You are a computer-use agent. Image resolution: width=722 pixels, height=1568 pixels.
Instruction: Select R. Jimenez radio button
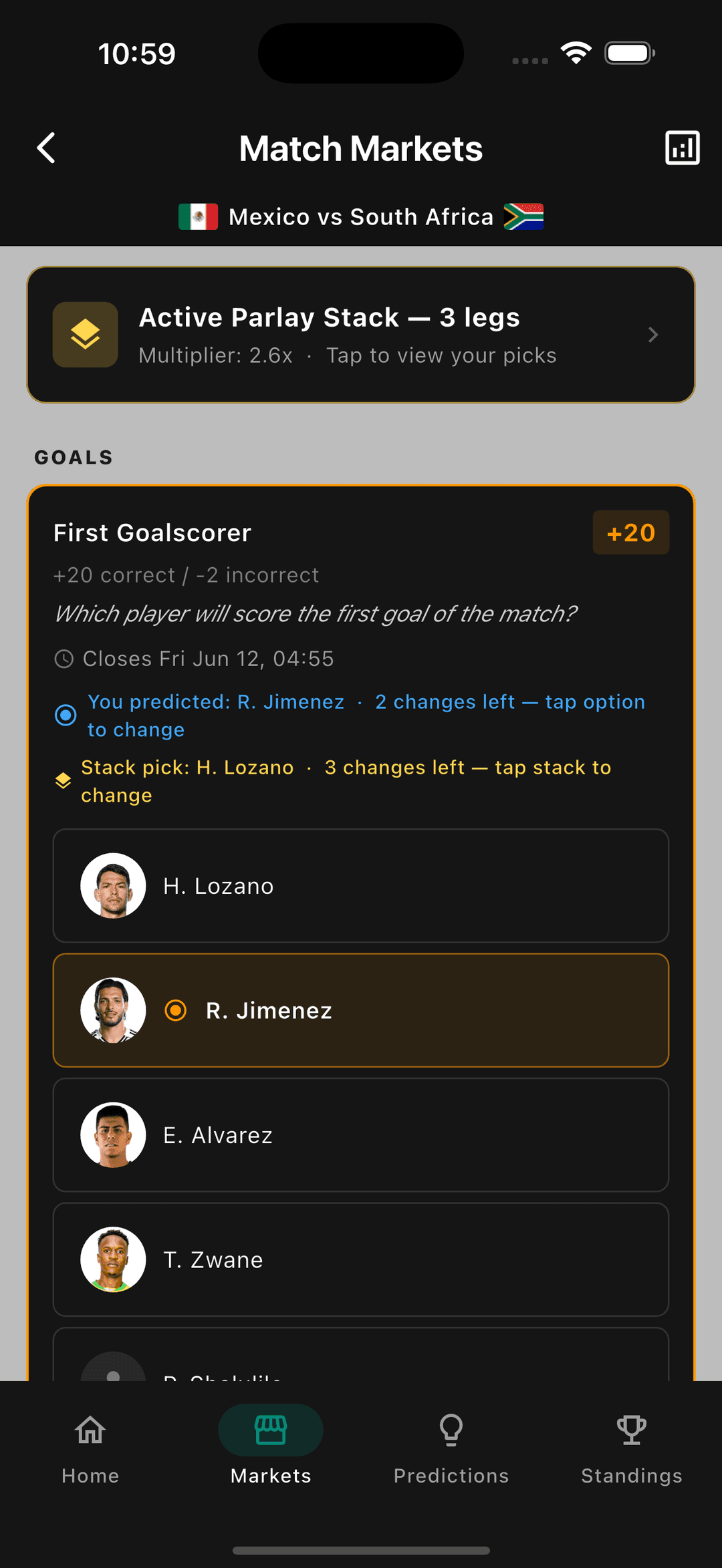(x=175, y=1011)
